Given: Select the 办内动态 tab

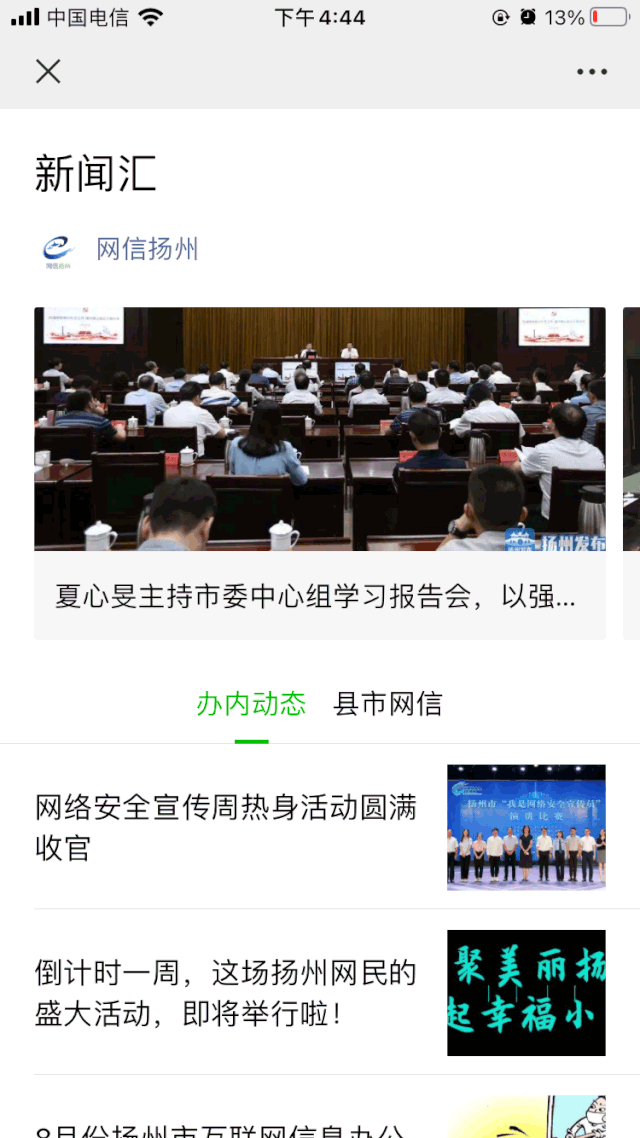Looking at the screenshot, I should point(251,704).
